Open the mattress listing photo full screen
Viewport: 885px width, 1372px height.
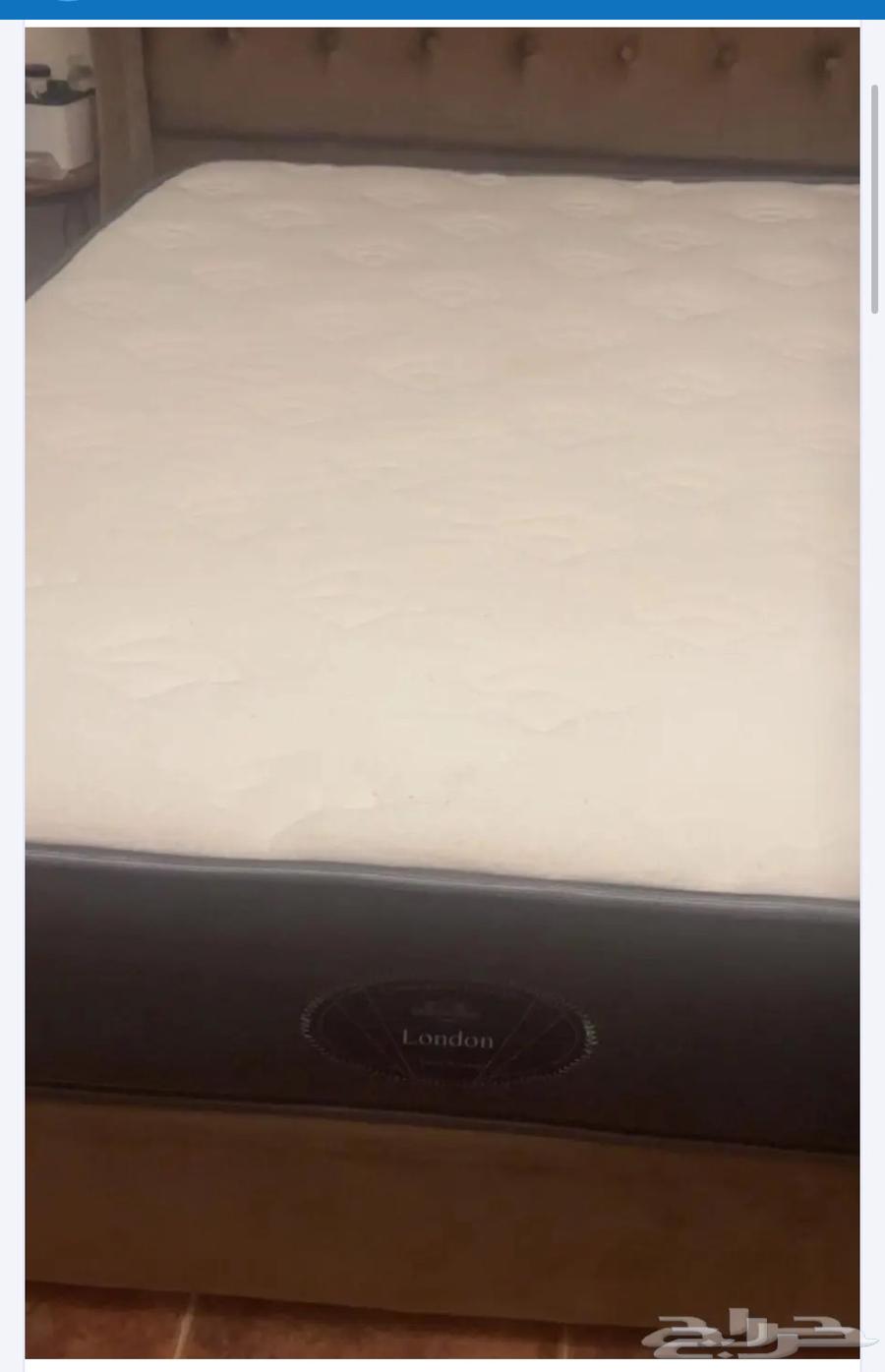(x=442, y=590)
